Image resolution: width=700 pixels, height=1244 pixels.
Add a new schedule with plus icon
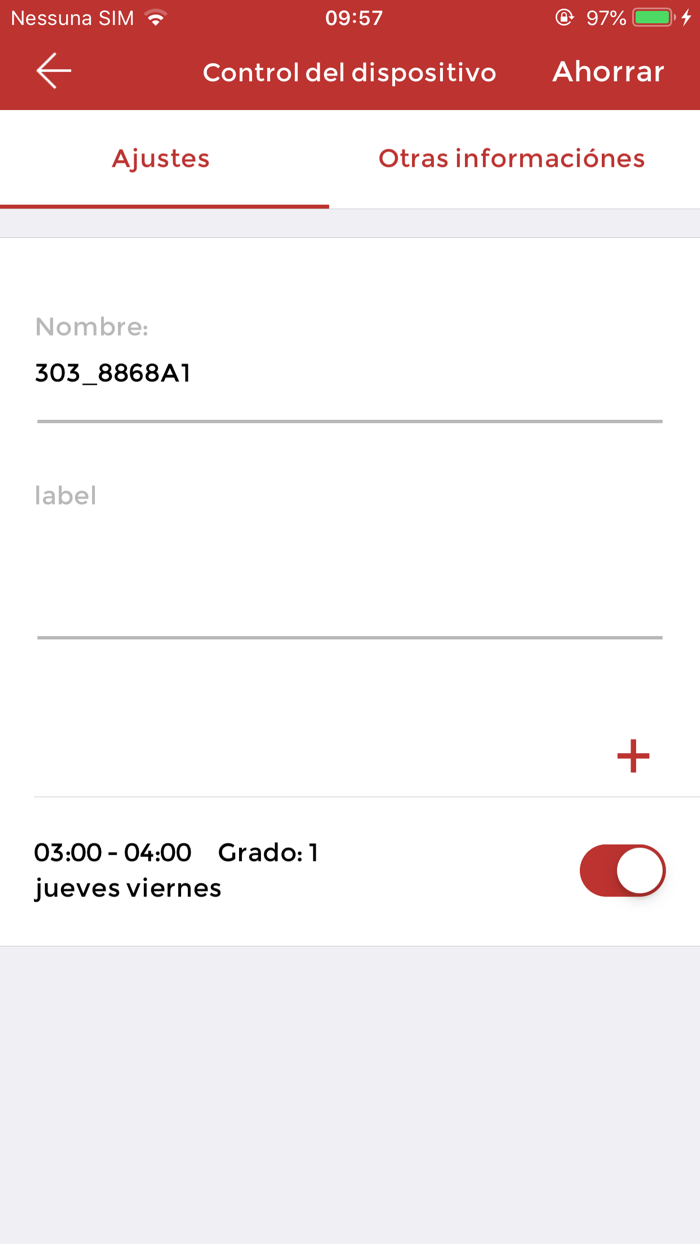[x=633, y=756]
